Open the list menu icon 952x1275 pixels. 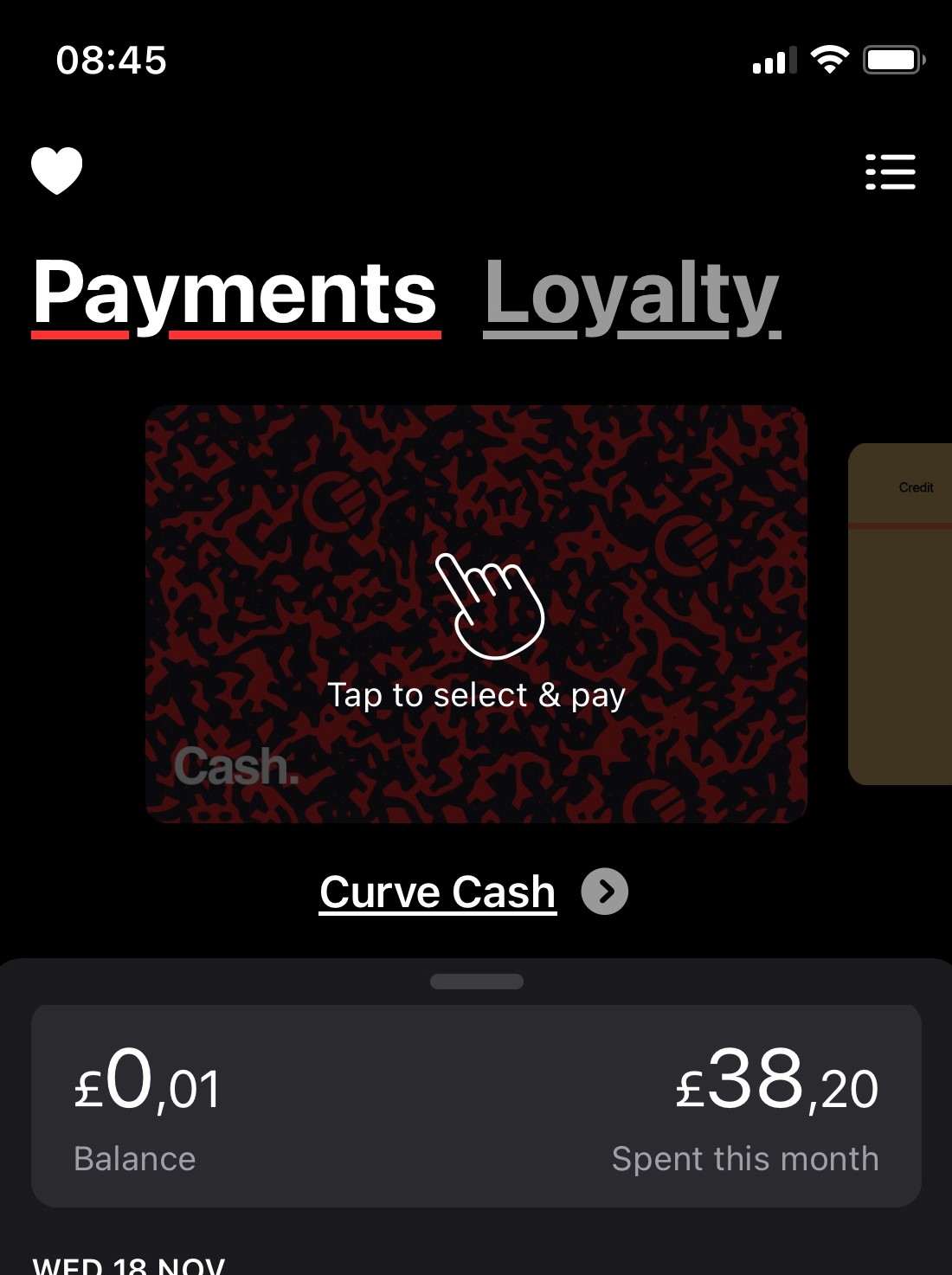tap(890, 171)
